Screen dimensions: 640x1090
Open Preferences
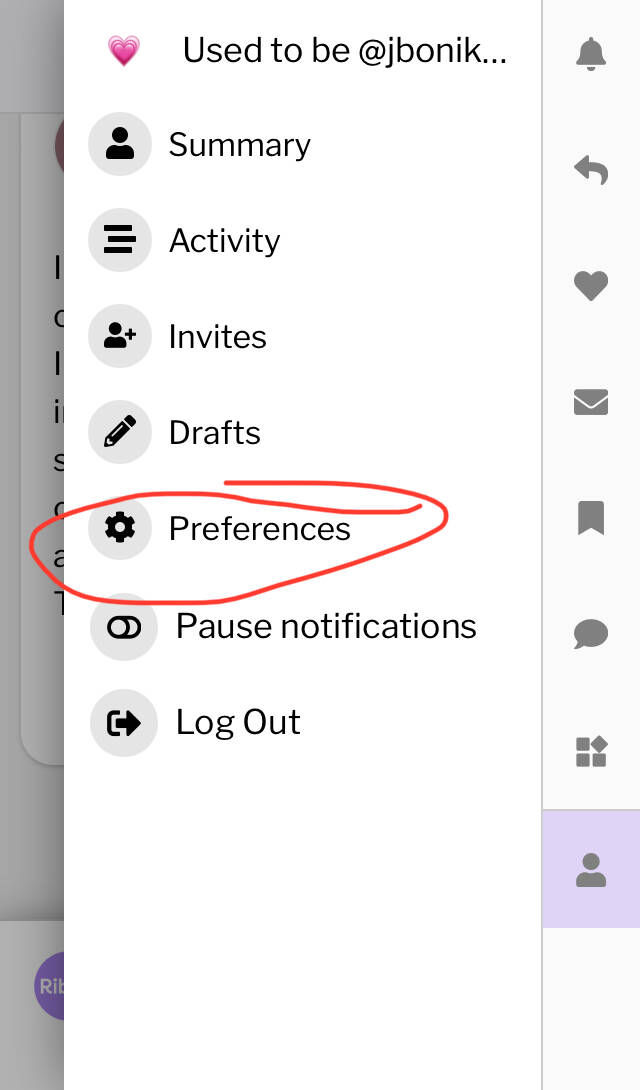point(302,528)
